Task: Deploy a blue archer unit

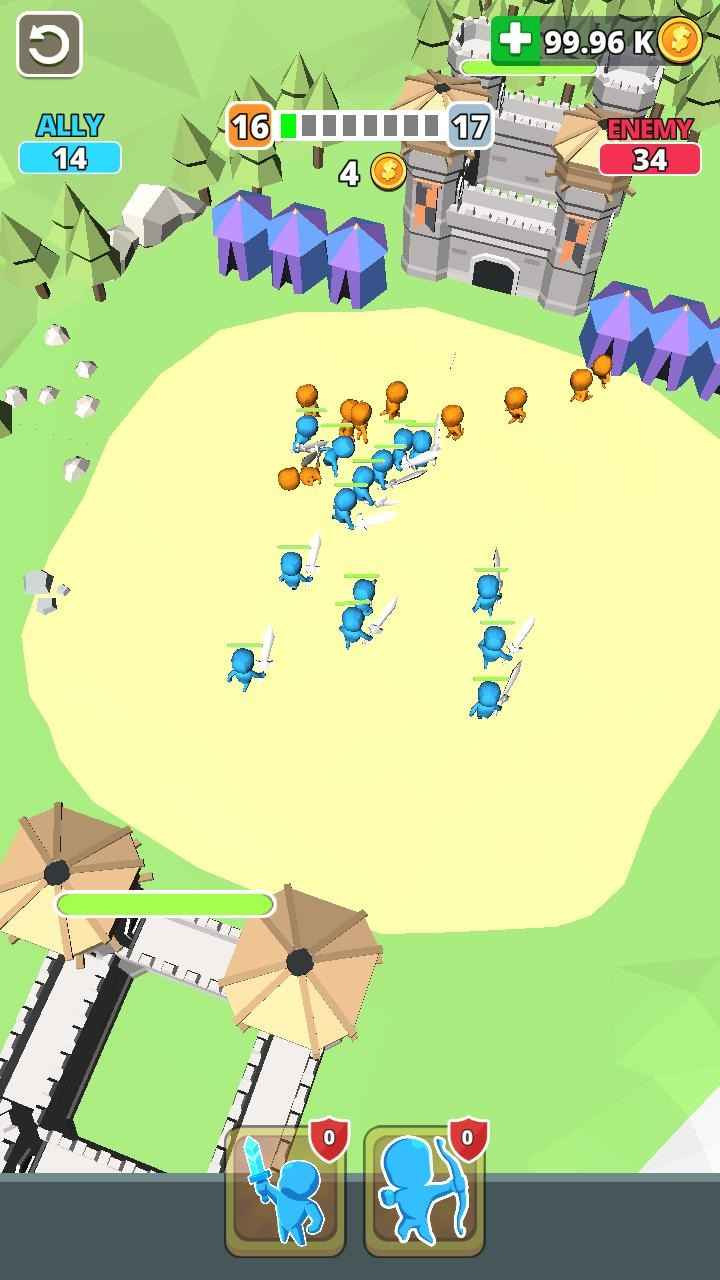Action: tap(423, 1191)
